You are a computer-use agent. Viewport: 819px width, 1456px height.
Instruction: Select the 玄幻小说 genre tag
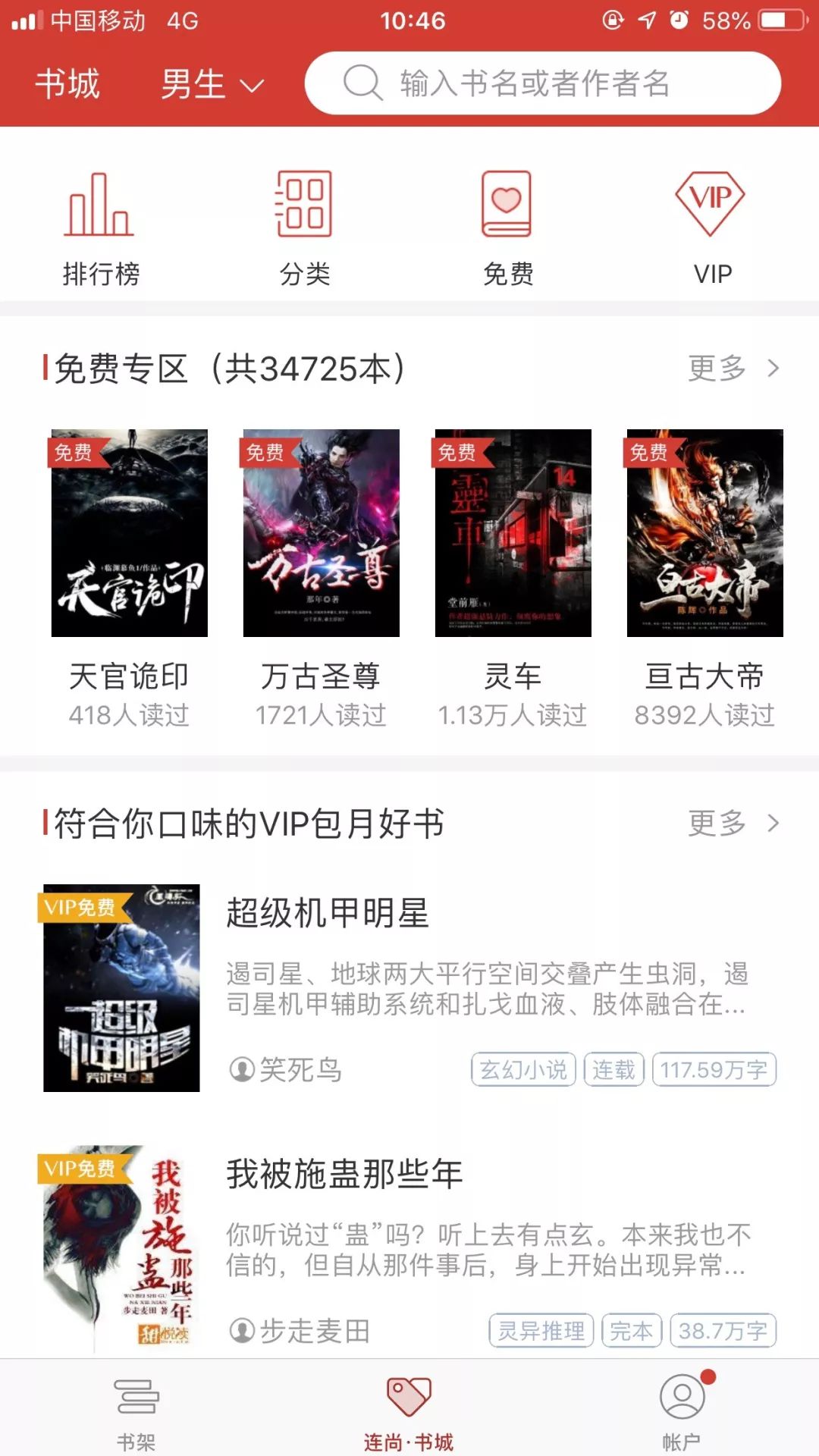(x=525, y=1071)
